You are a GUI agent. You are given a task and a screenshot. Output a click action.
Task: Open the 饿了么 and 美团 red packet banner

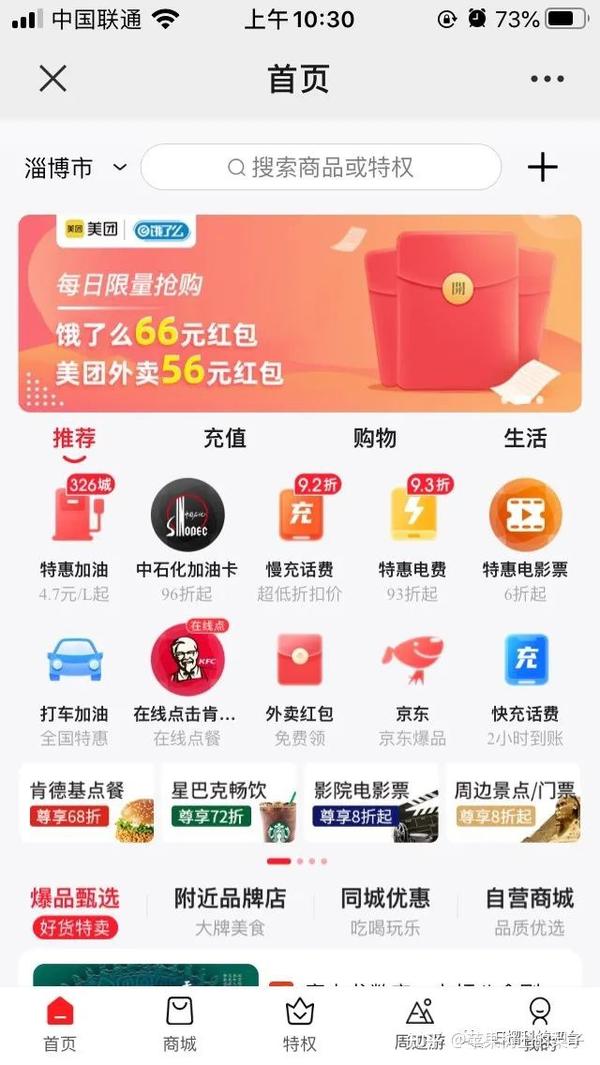pyautogui.click(x=299, y=313)
